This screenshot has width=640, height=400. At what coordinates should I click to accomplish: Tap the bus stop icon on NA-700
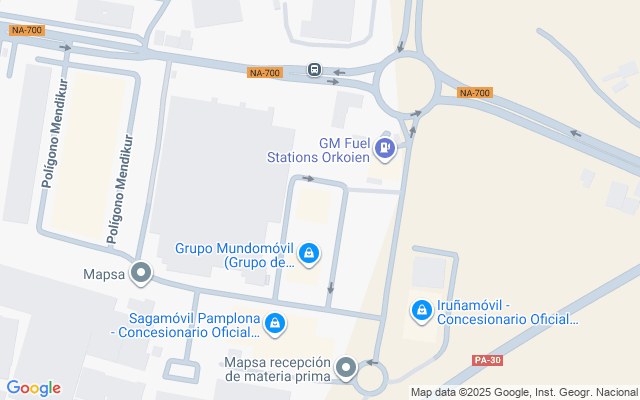click(x=314, y=71)
